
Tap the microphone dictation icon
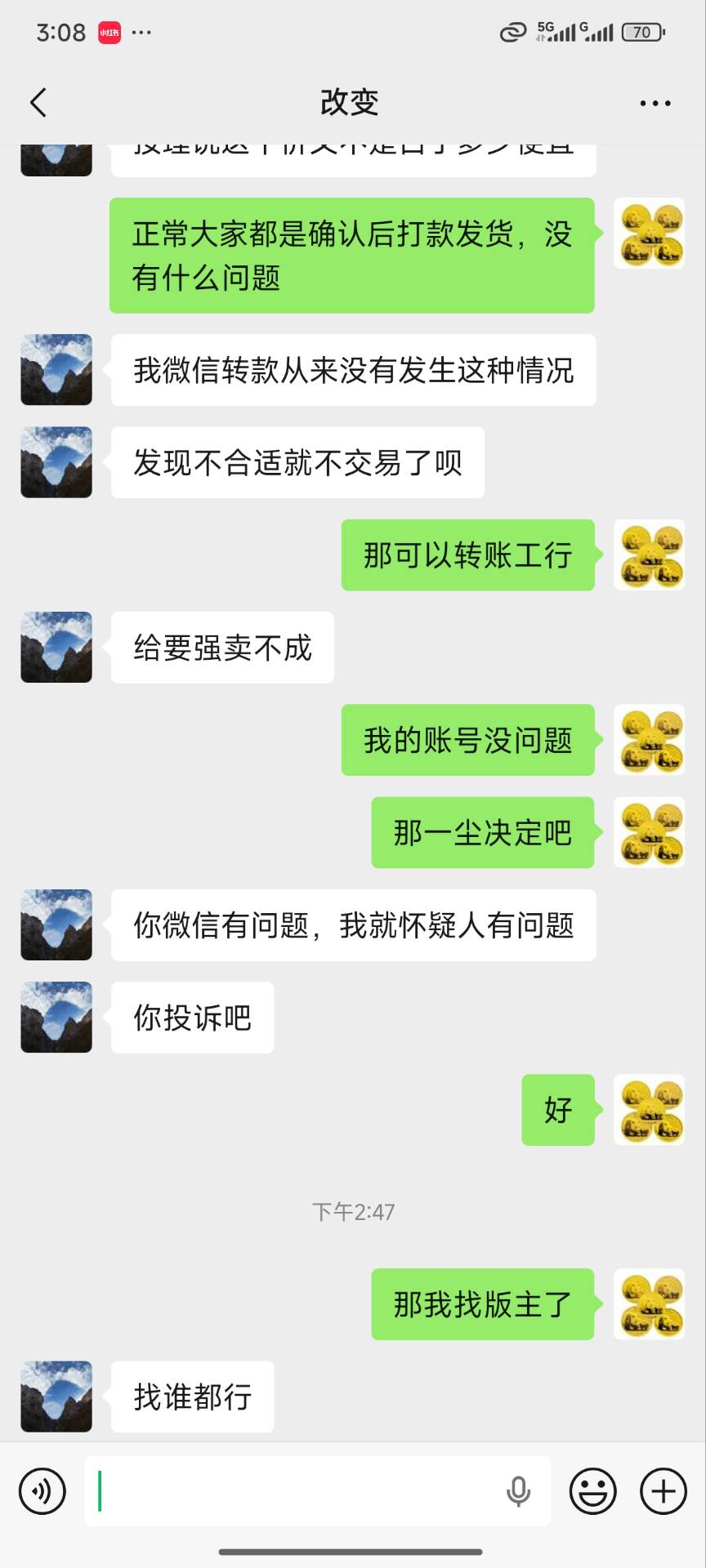click(518, 1491)
